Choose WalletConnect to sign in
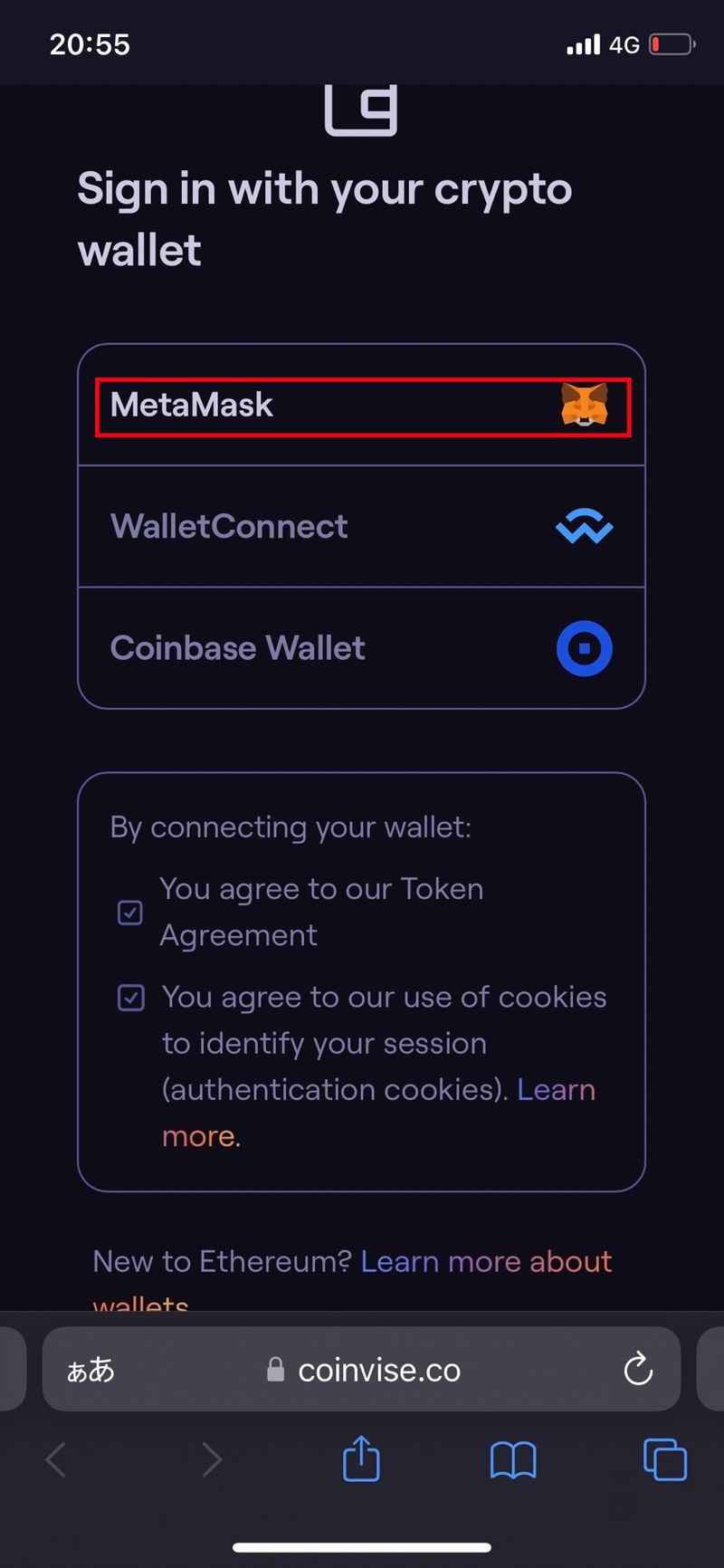Viewport: 724px width, 1568px height. click(x=361, y=527)
